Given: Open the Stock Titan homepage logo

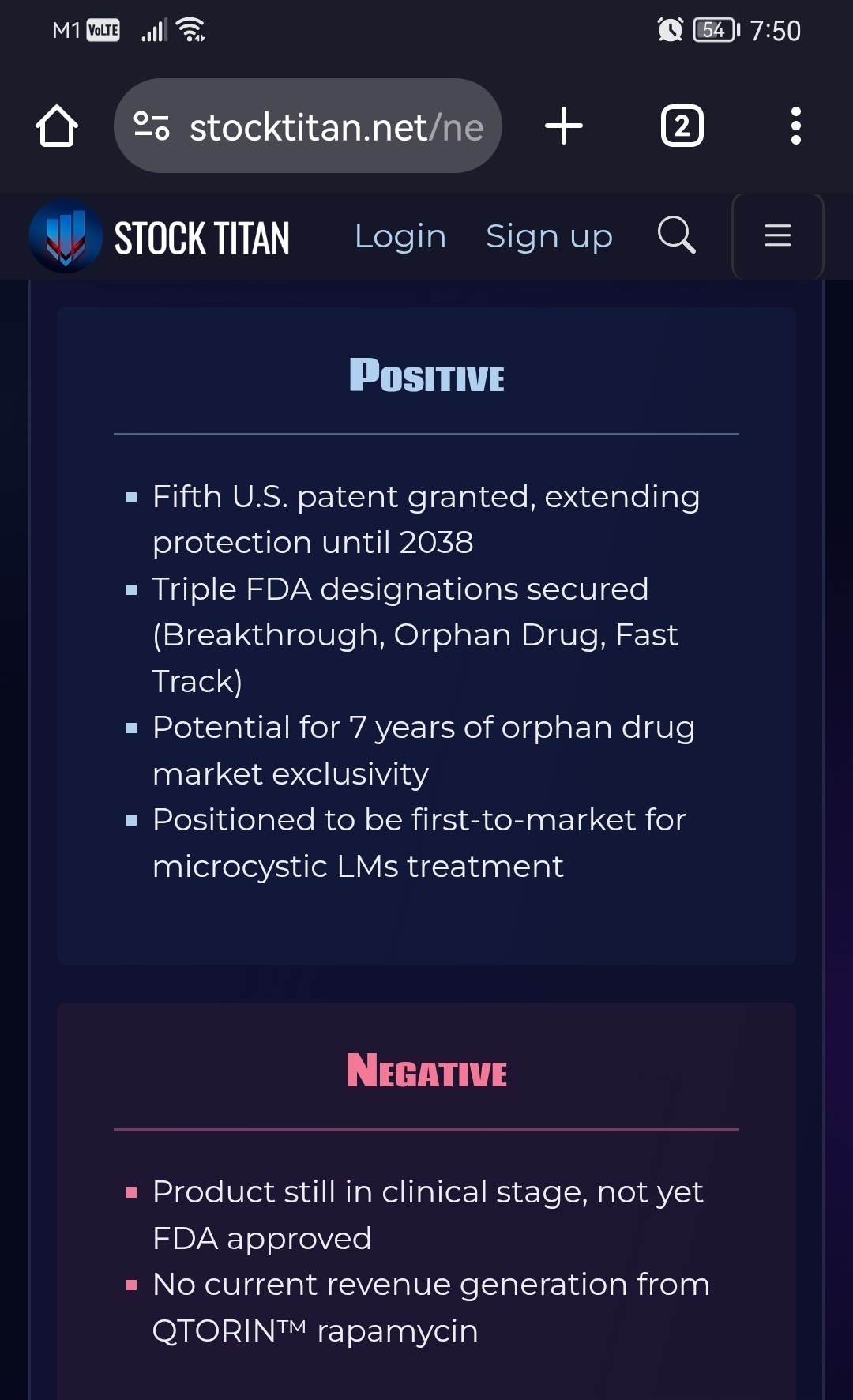Looking at the screenshot, I should pyautogui.click(x=160, y=237).
